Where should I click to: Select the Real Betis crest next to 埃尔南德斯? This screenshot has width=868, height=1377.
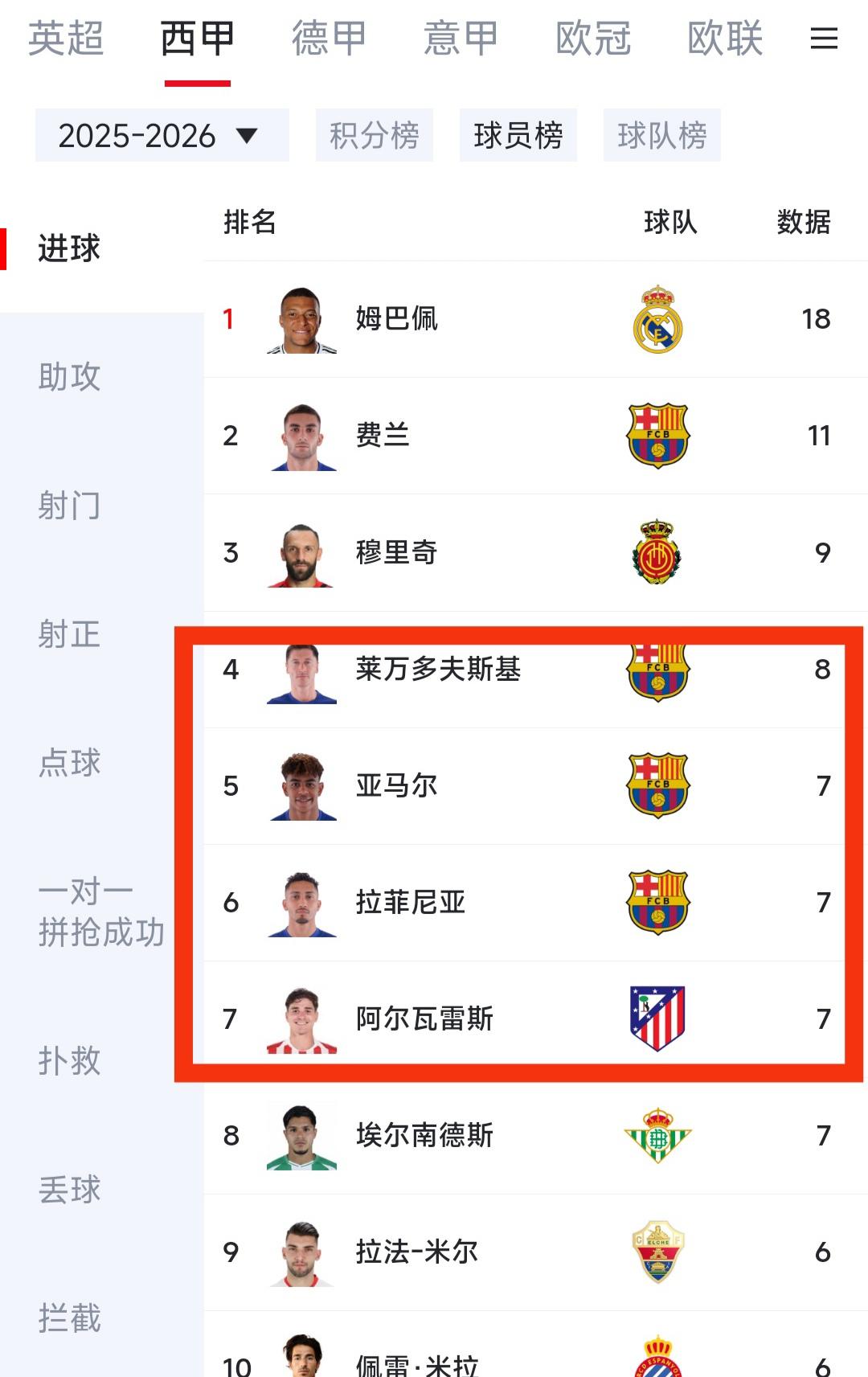658,1136
